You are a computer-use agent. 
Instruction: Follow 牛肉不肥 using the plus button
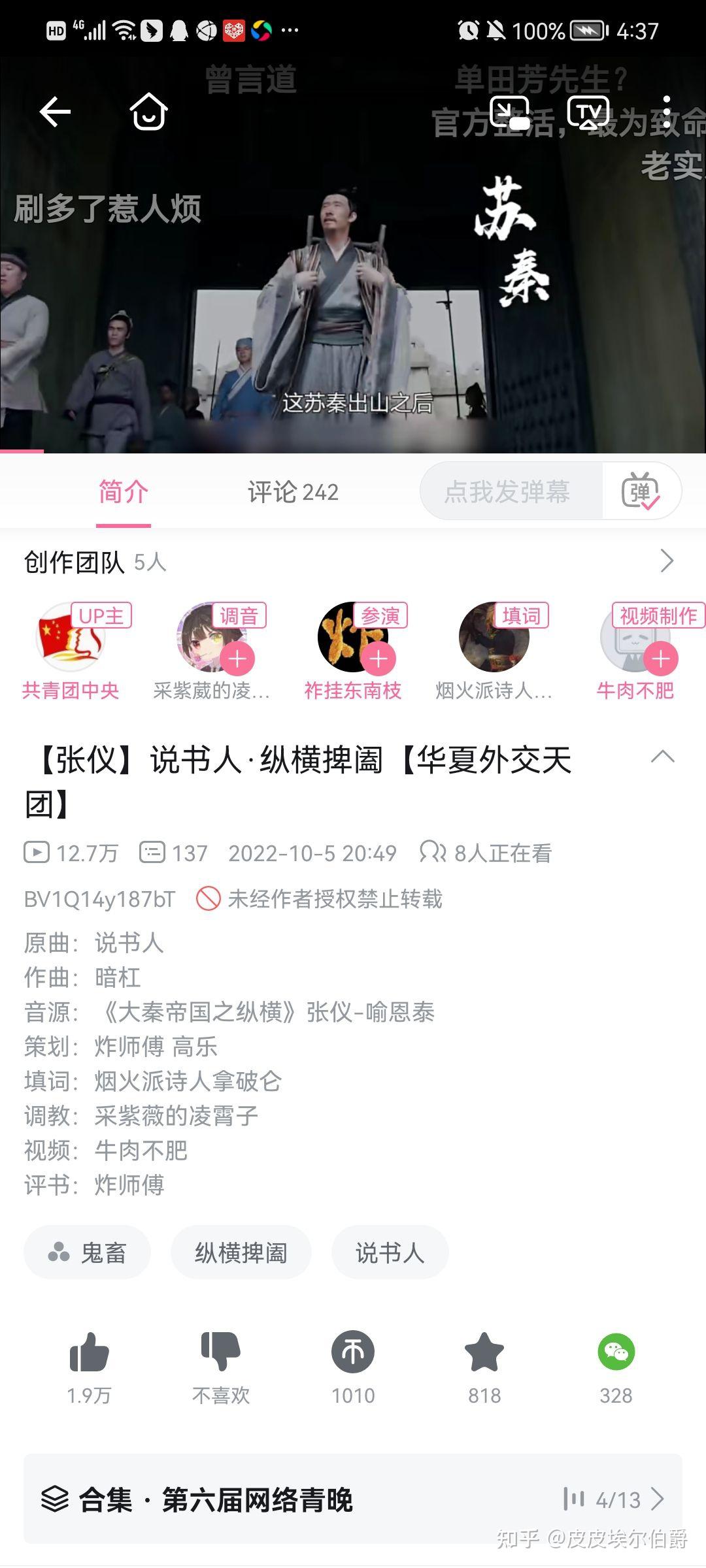click(x=661, y=659)
